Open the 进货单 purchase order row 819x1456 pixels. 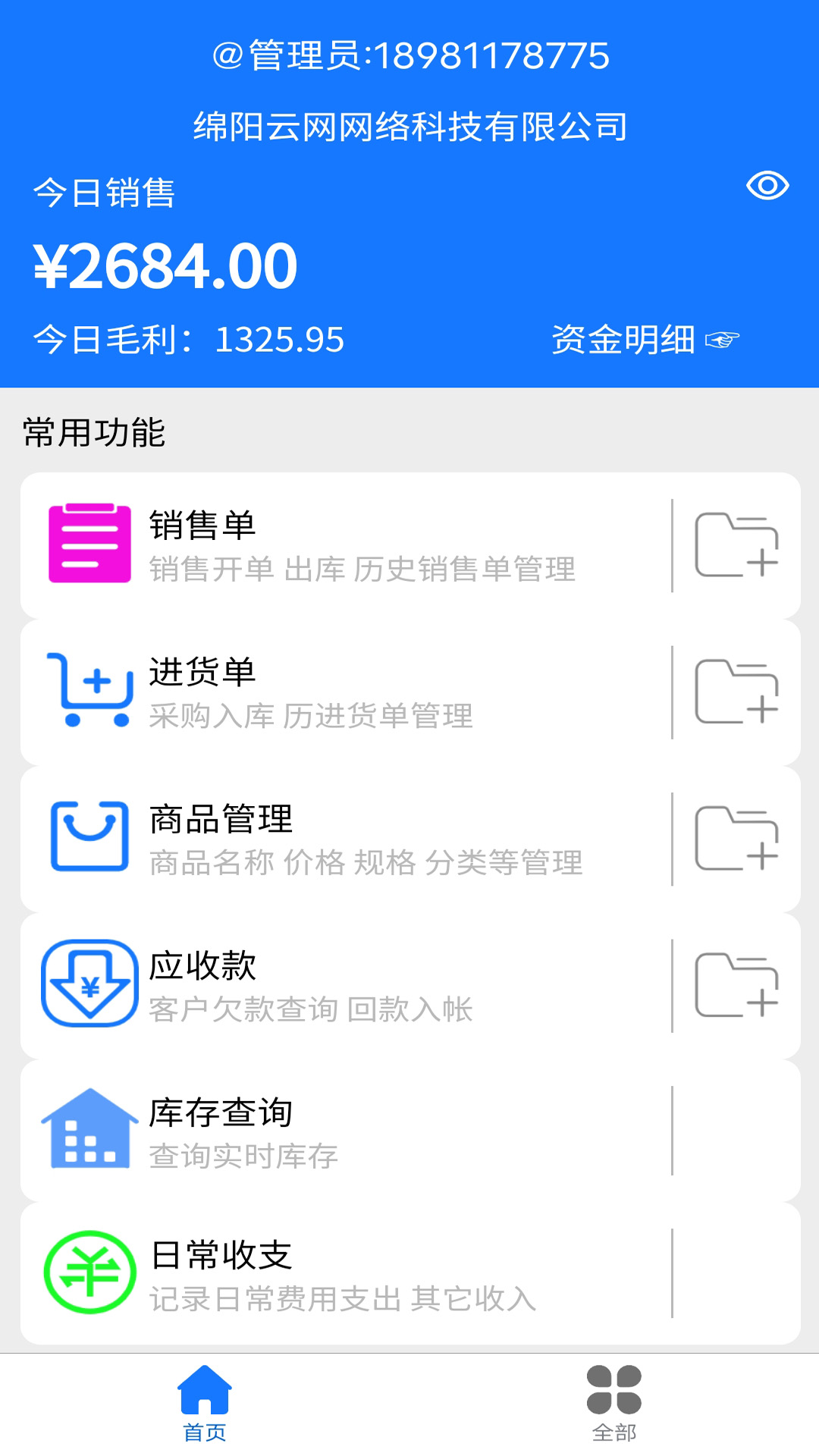[x=346, y=692]
